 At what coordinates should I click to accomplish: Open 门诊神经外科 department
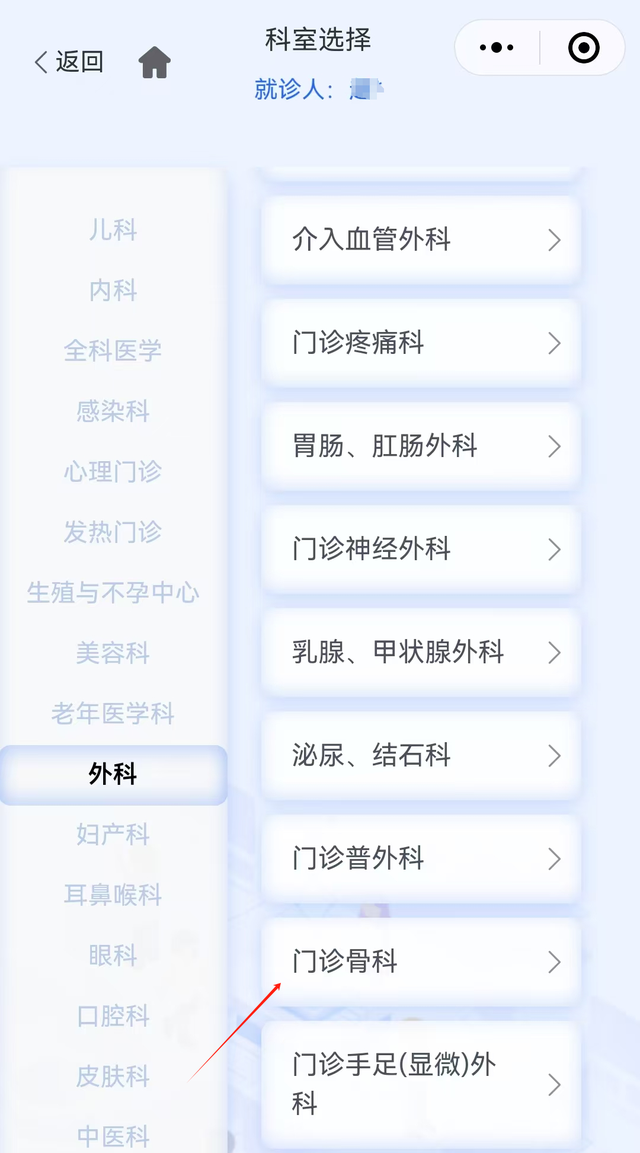(421, 549)
